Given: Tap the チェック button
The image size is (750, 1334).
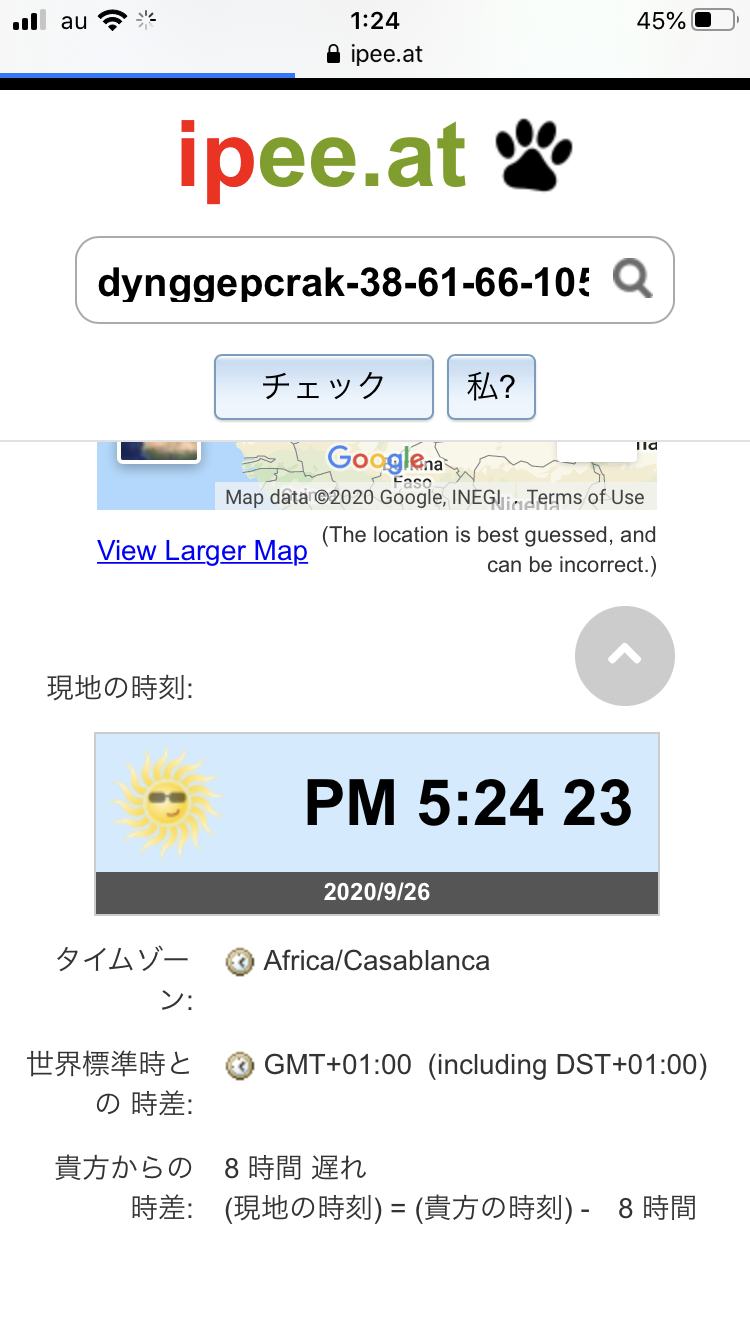Looking at the screenshot, I should click(x=323, y=387).
